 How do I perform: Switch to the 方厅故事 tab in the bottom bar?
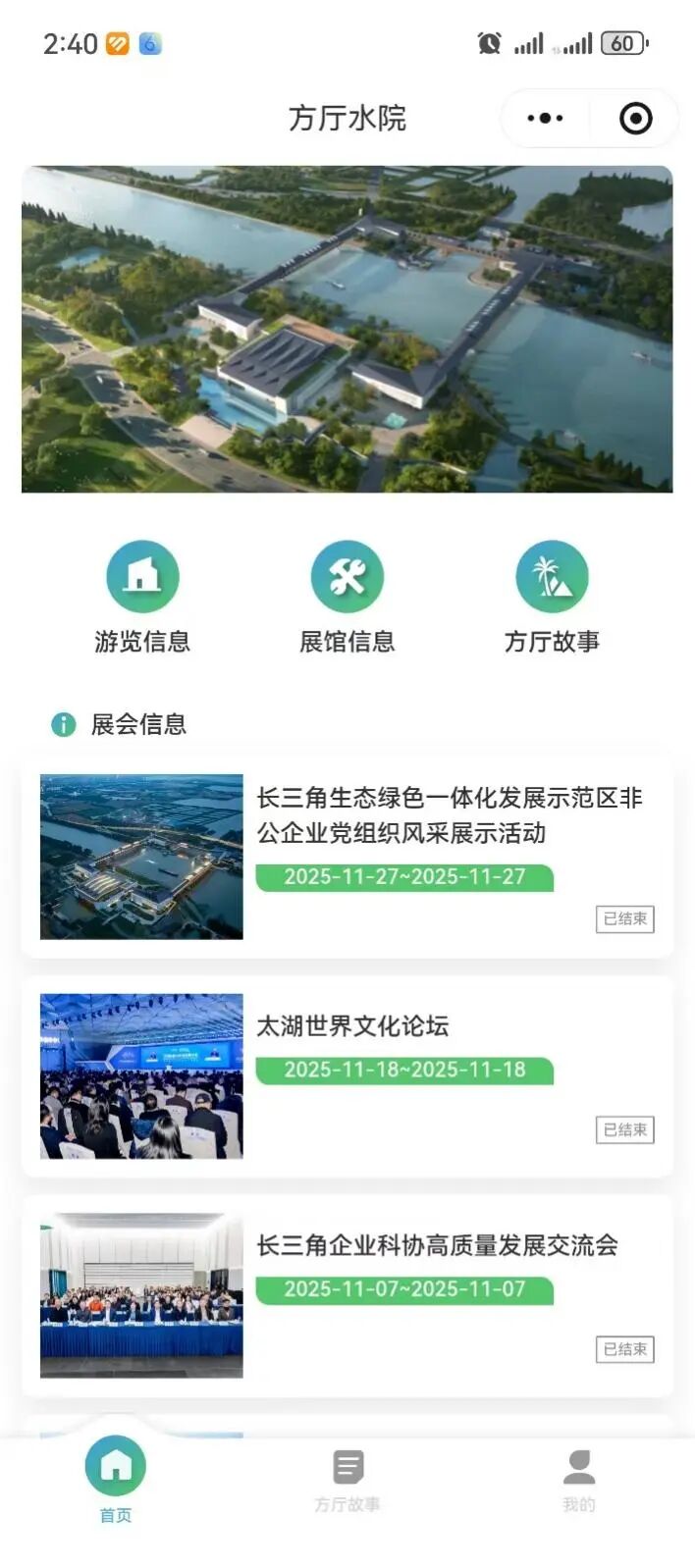point(347,1480)
